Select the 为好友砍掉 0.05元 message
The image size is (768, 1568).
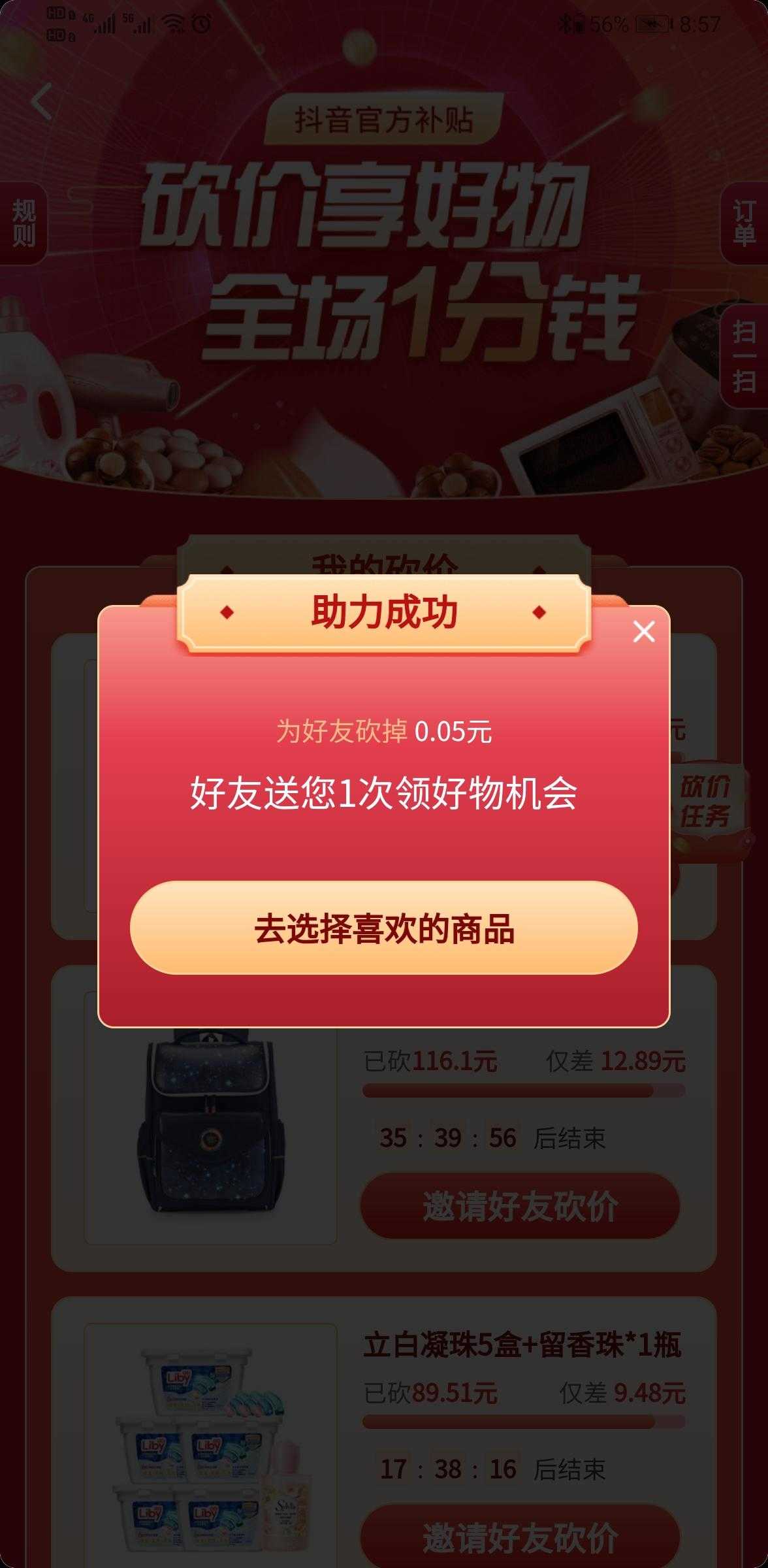point(384,733)
